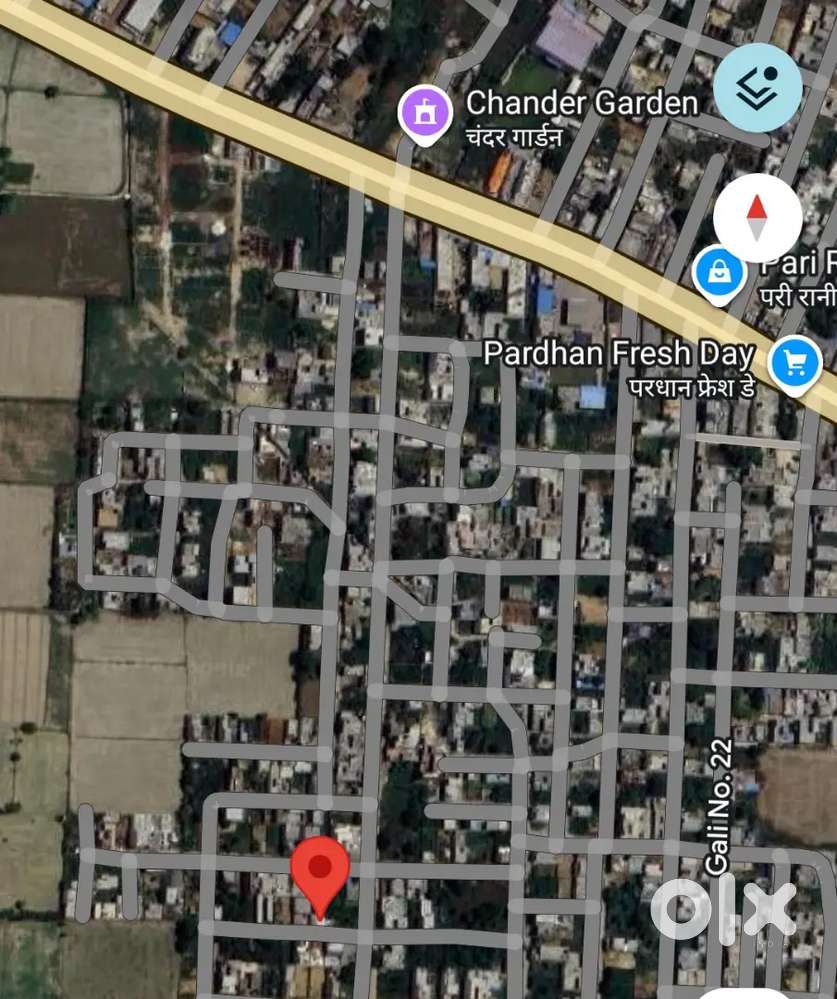The height and width of the screenshot is (999, 837).
Task: Select the red dropped pin
Action: 320,871
